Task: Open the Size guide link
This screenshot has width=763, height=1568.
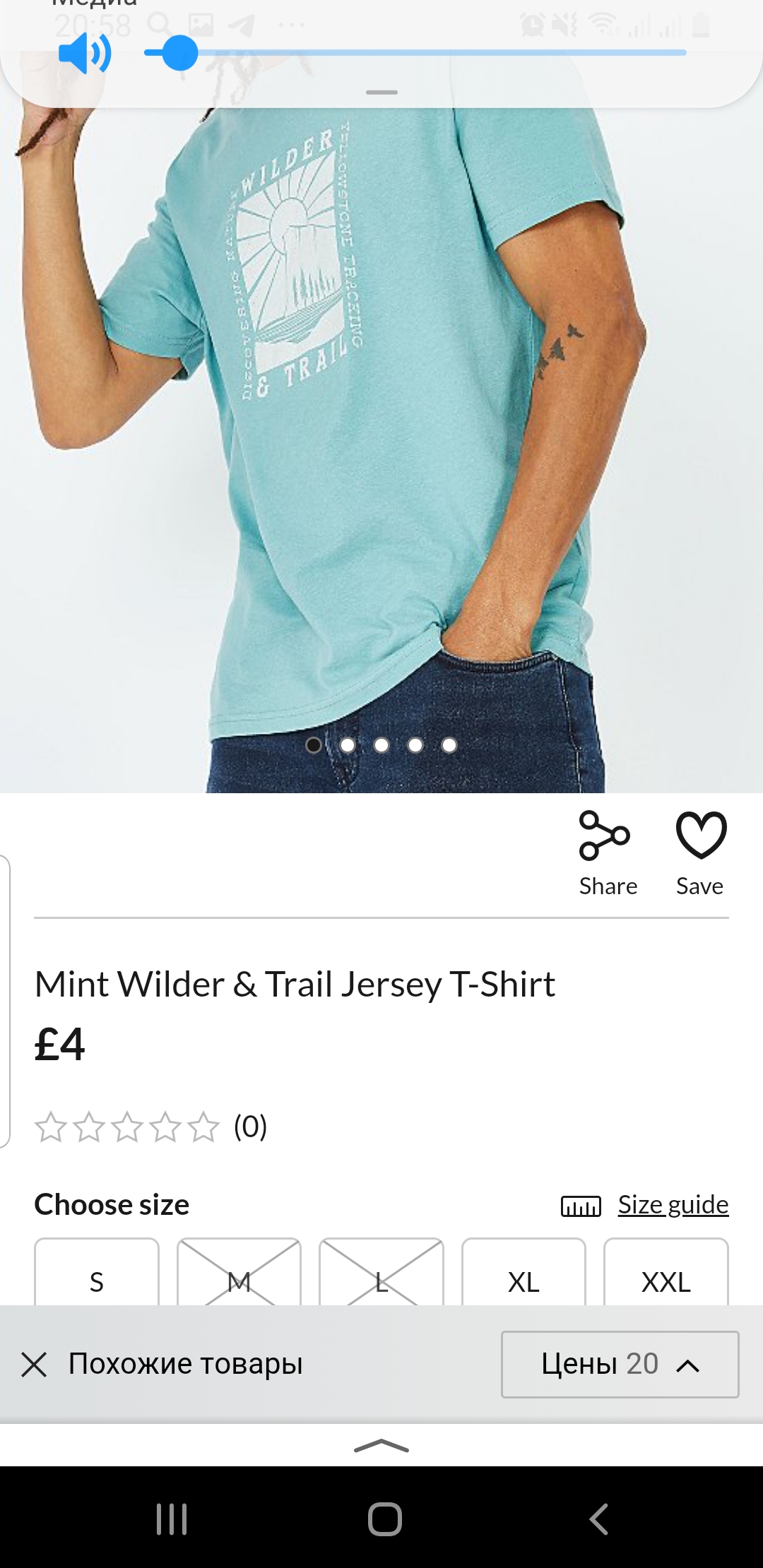Action: [673, 1205]
